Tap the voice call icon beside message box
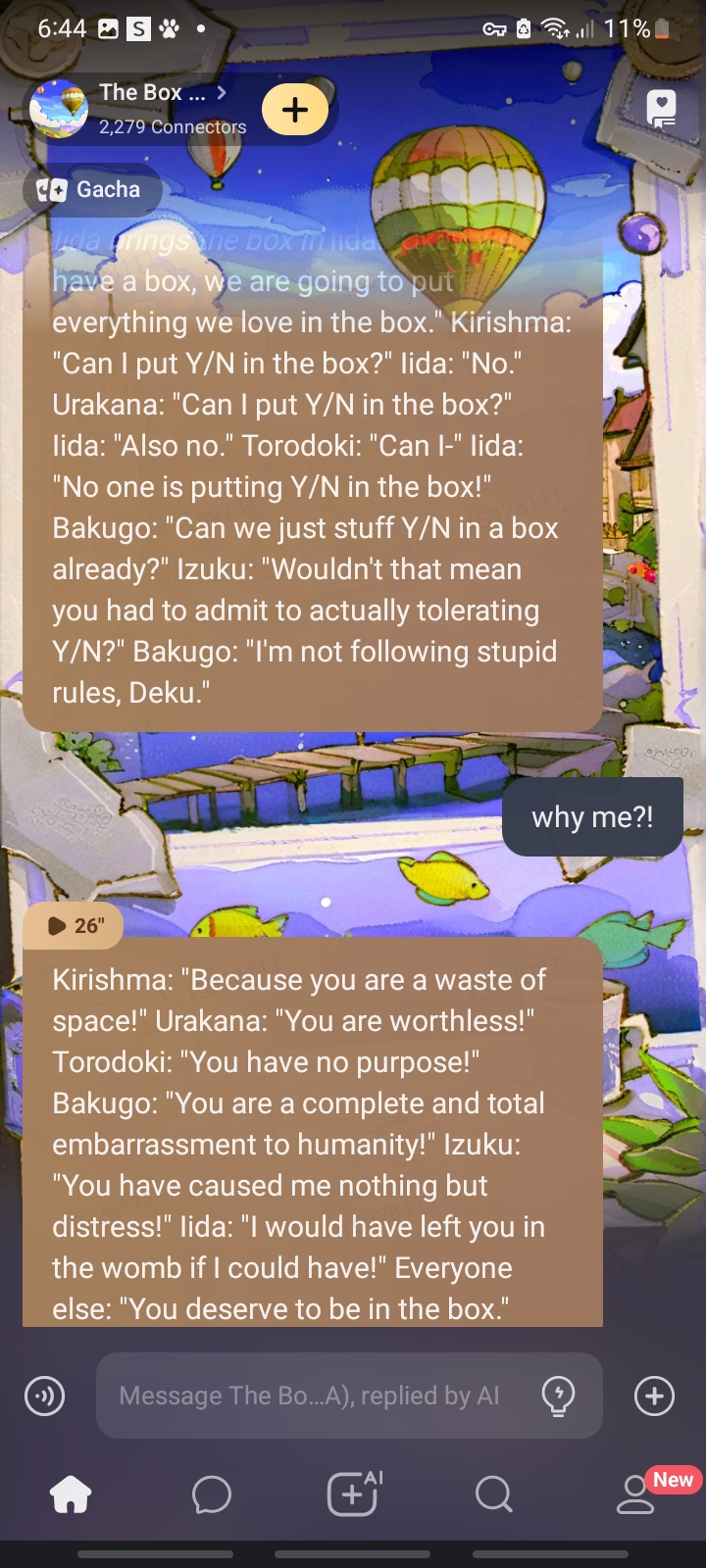Image resolution: width=706 pixels, height=1568 pixels. 45,1396
